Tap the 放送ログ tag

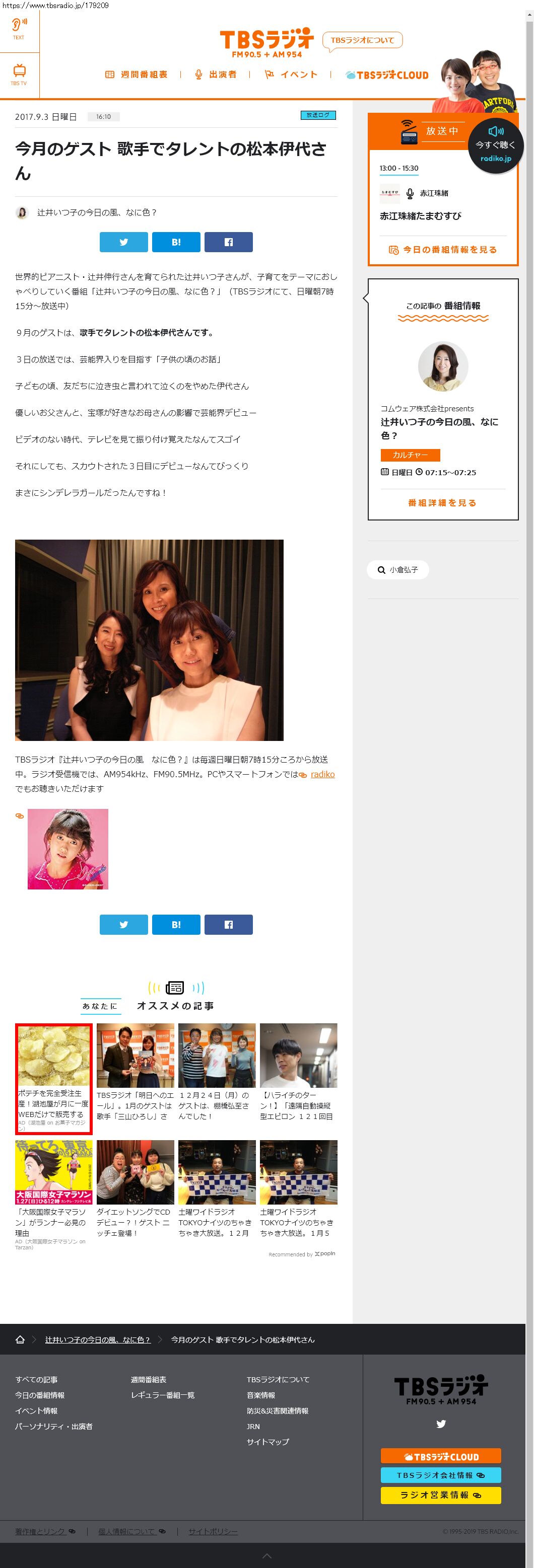(x=318, y=115)
